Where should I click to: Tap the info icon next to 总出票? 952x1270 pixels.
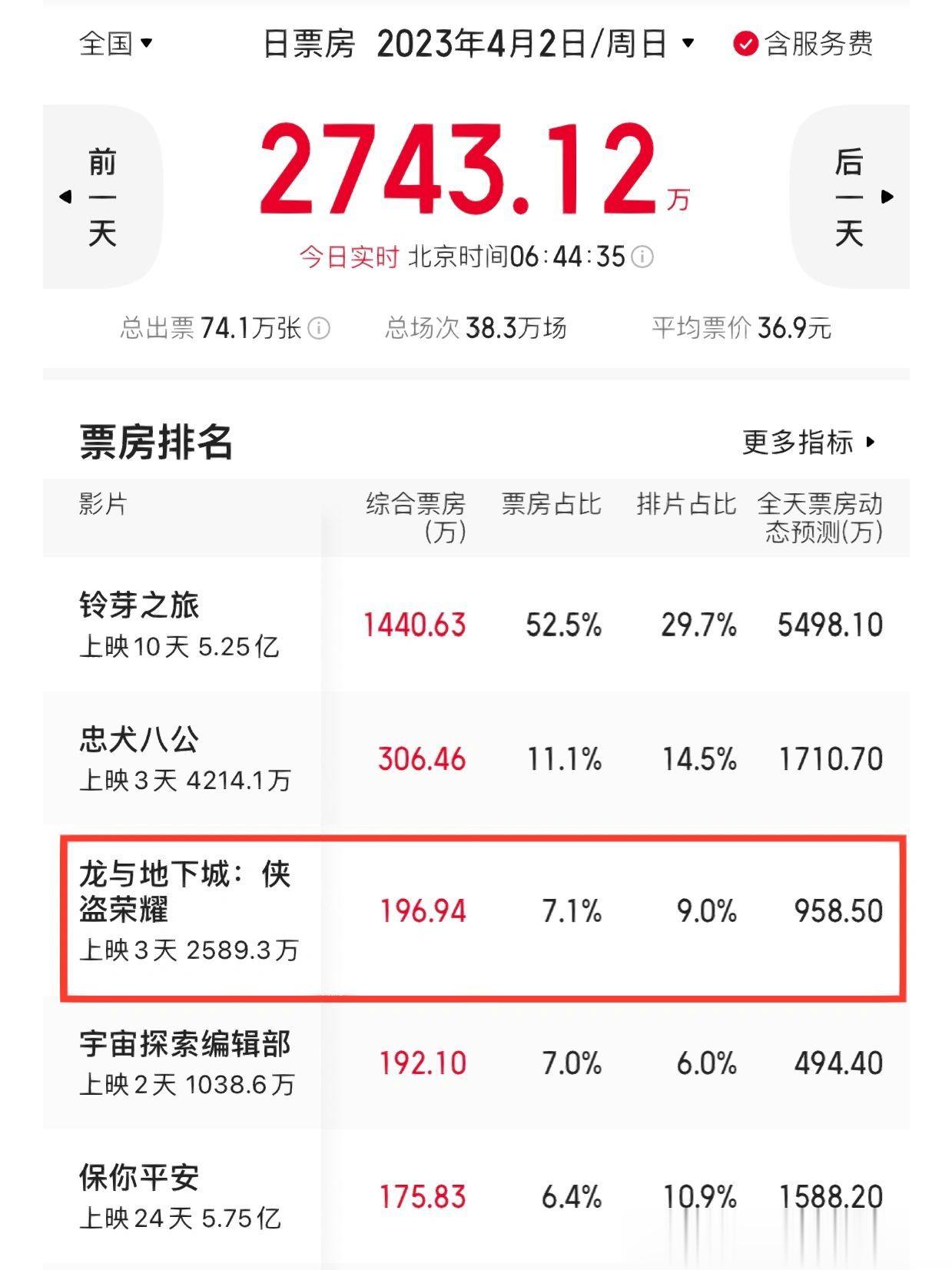pyautogui.click(x=319, y=329)
